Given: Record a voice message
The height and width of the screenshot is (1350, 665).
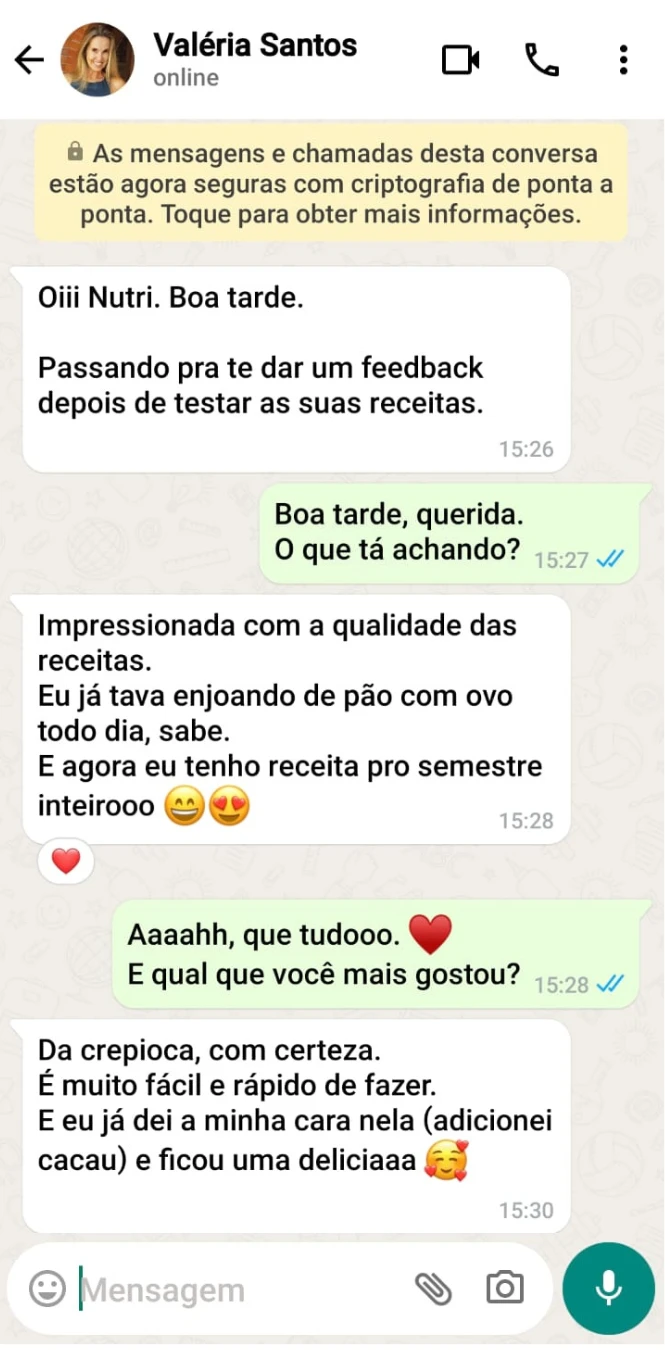Looking at the screenshot, I should click(608, 1288).
